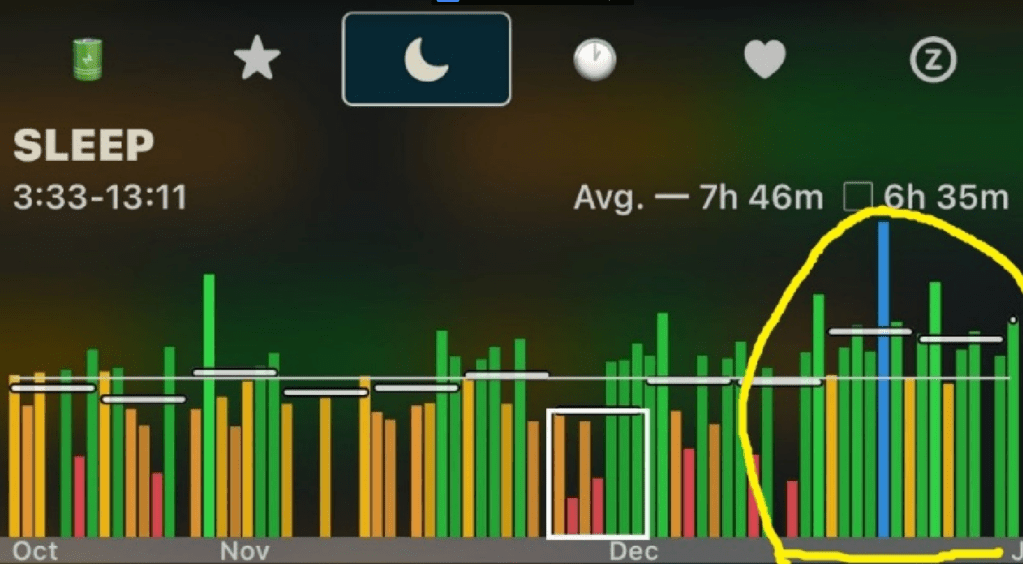The image size is (1023, 564).
Task: Open the star rating tab
Action: click(257, 60)
